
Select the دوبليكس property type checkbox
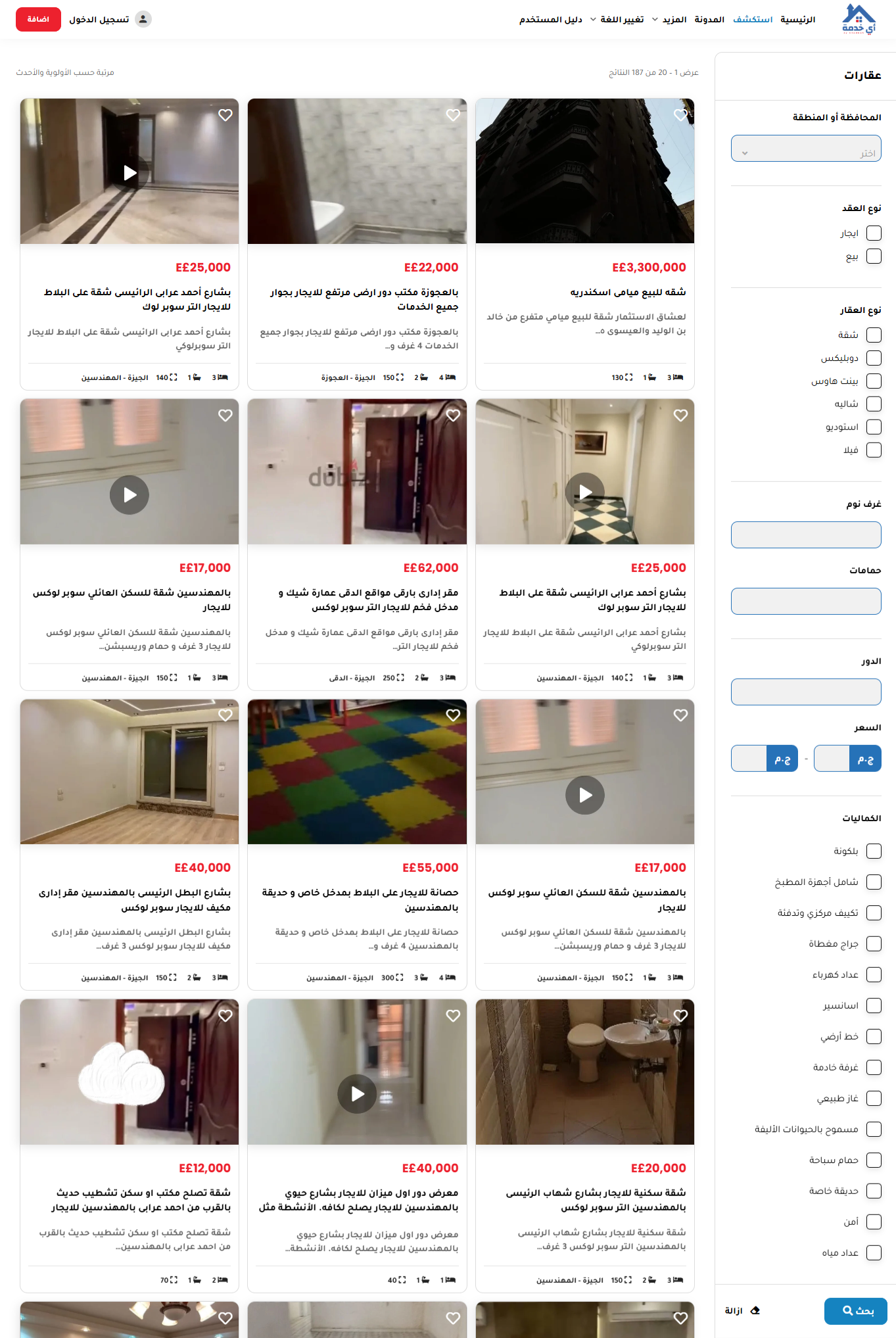click(x=874, y=358)
